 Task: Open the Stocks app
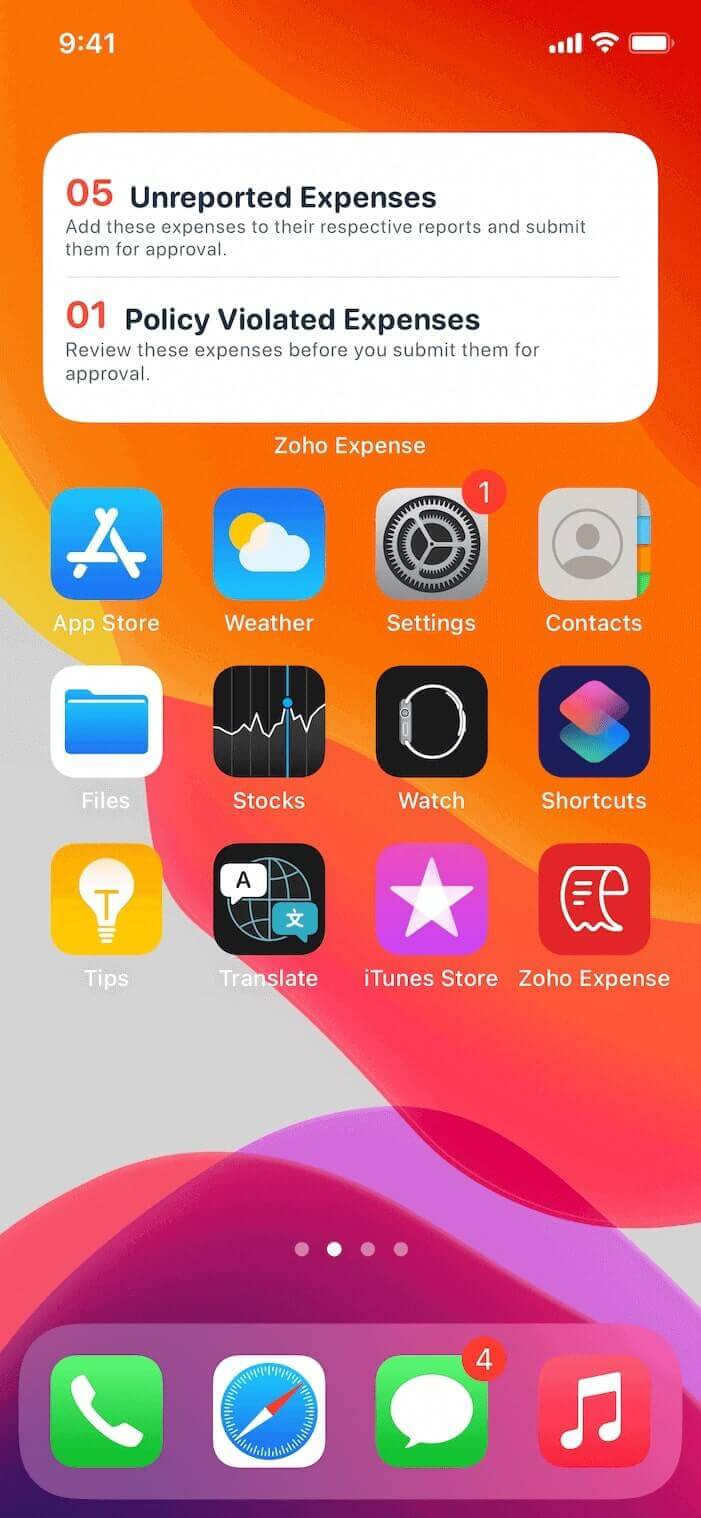pos(269,721)
